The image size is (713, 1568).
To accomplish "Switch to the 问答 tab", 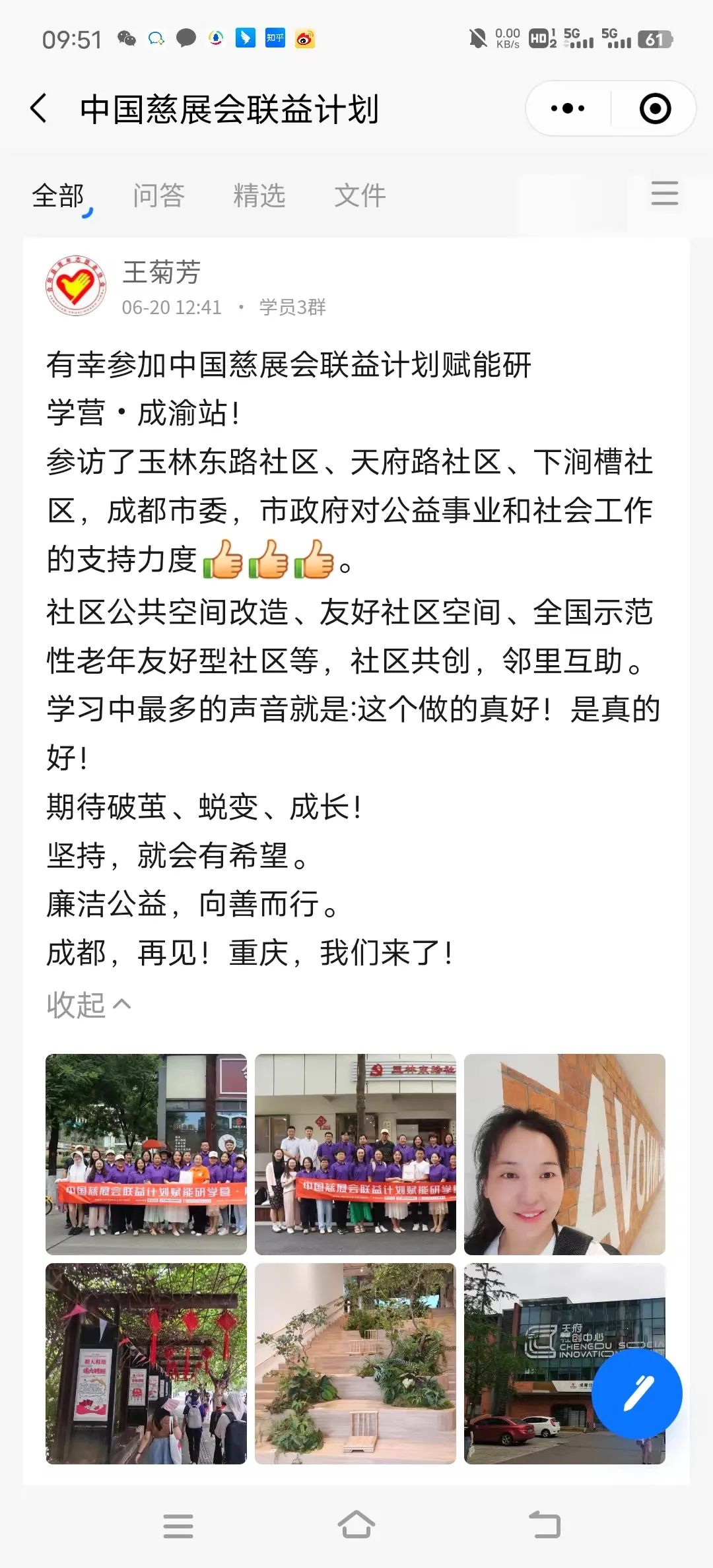I will [158, 195].
